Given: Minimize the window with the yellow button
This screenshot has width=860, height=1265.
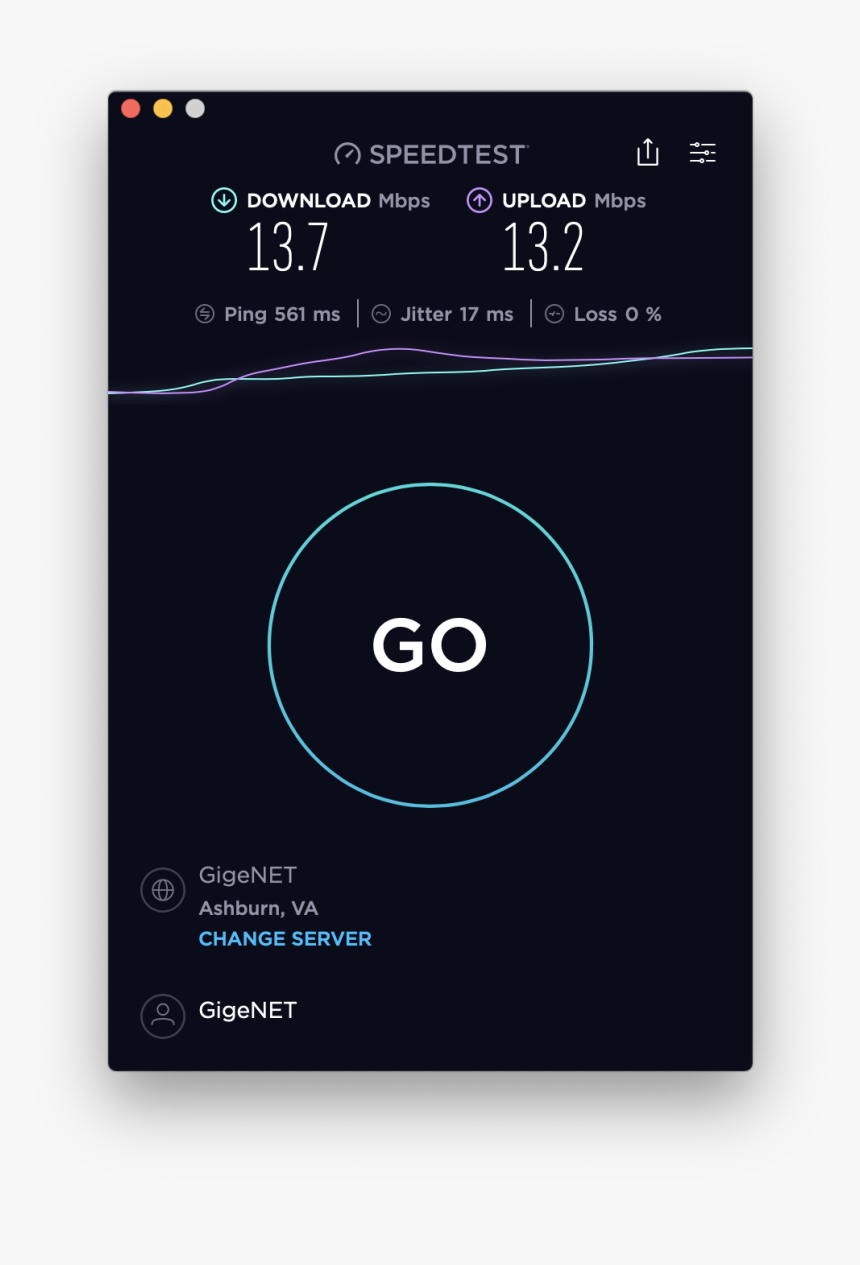Looking at the screenshot, I should click(x=163, y=109).
